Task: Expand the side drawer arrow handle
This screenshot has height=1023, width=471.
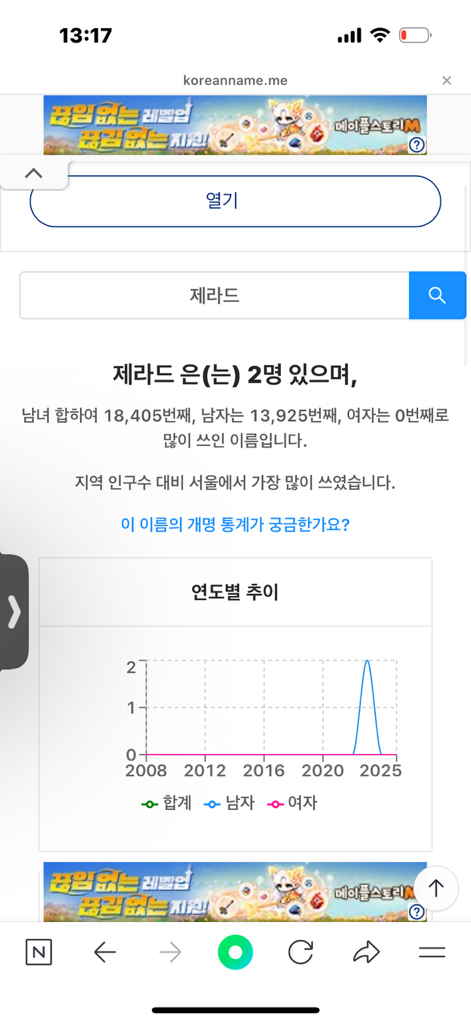Action: point(14,612)
